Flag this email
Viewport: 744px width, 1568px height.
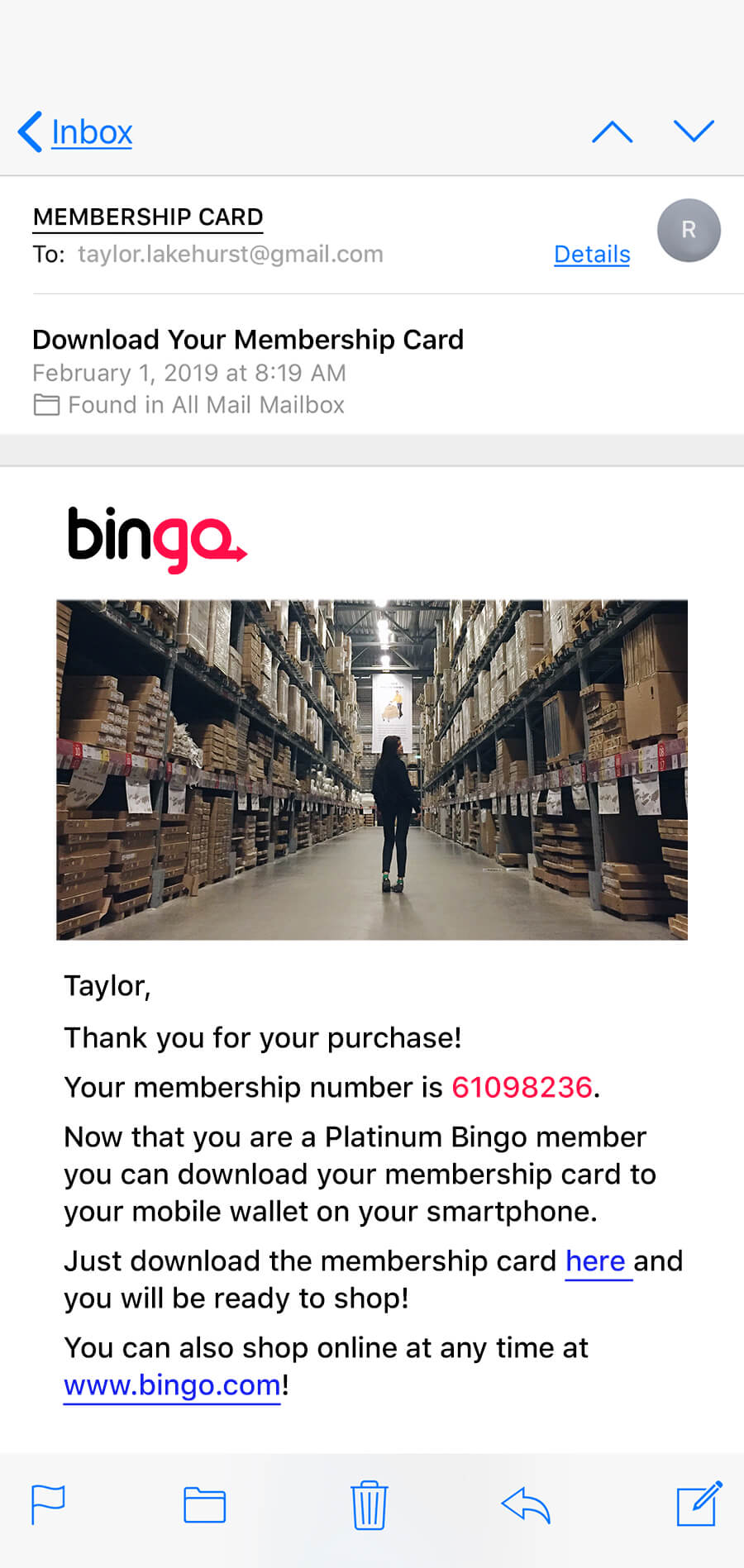[x=48, y=1504]
